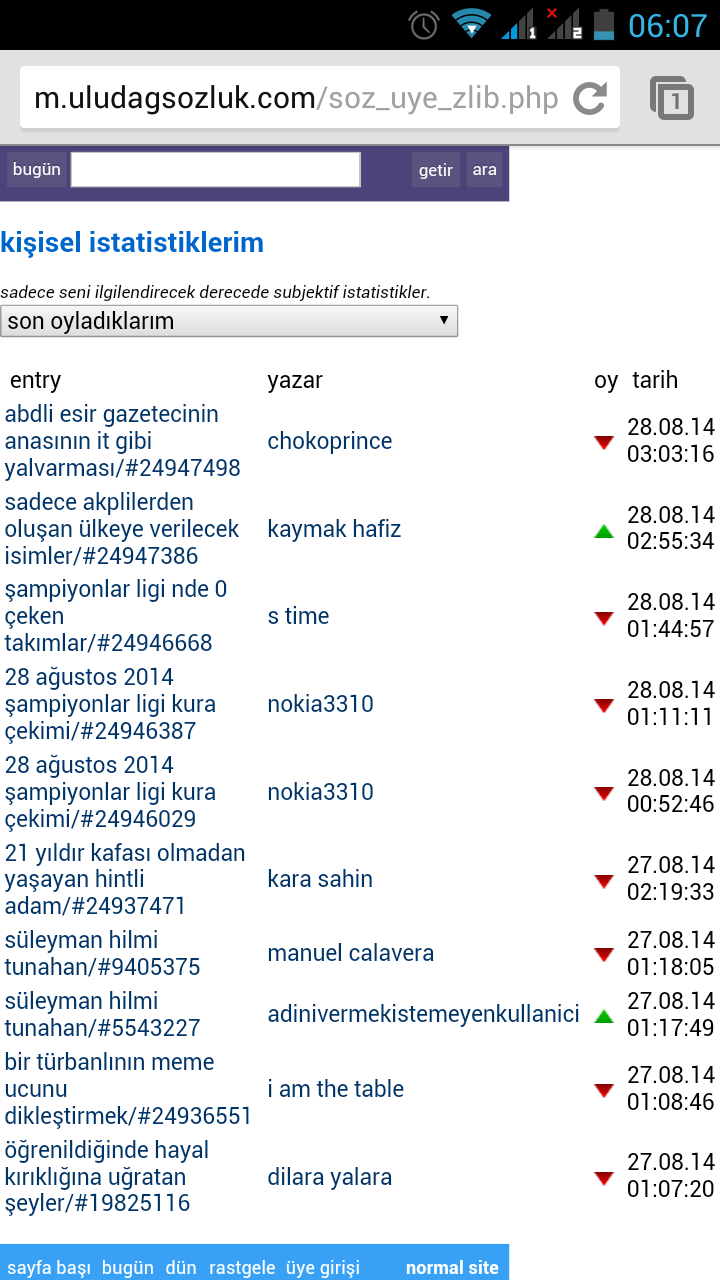Open entry sadece akplilerden oluşan ülkeye
Viewport: 720px width, 1280px height.
(x=120, y=529)
